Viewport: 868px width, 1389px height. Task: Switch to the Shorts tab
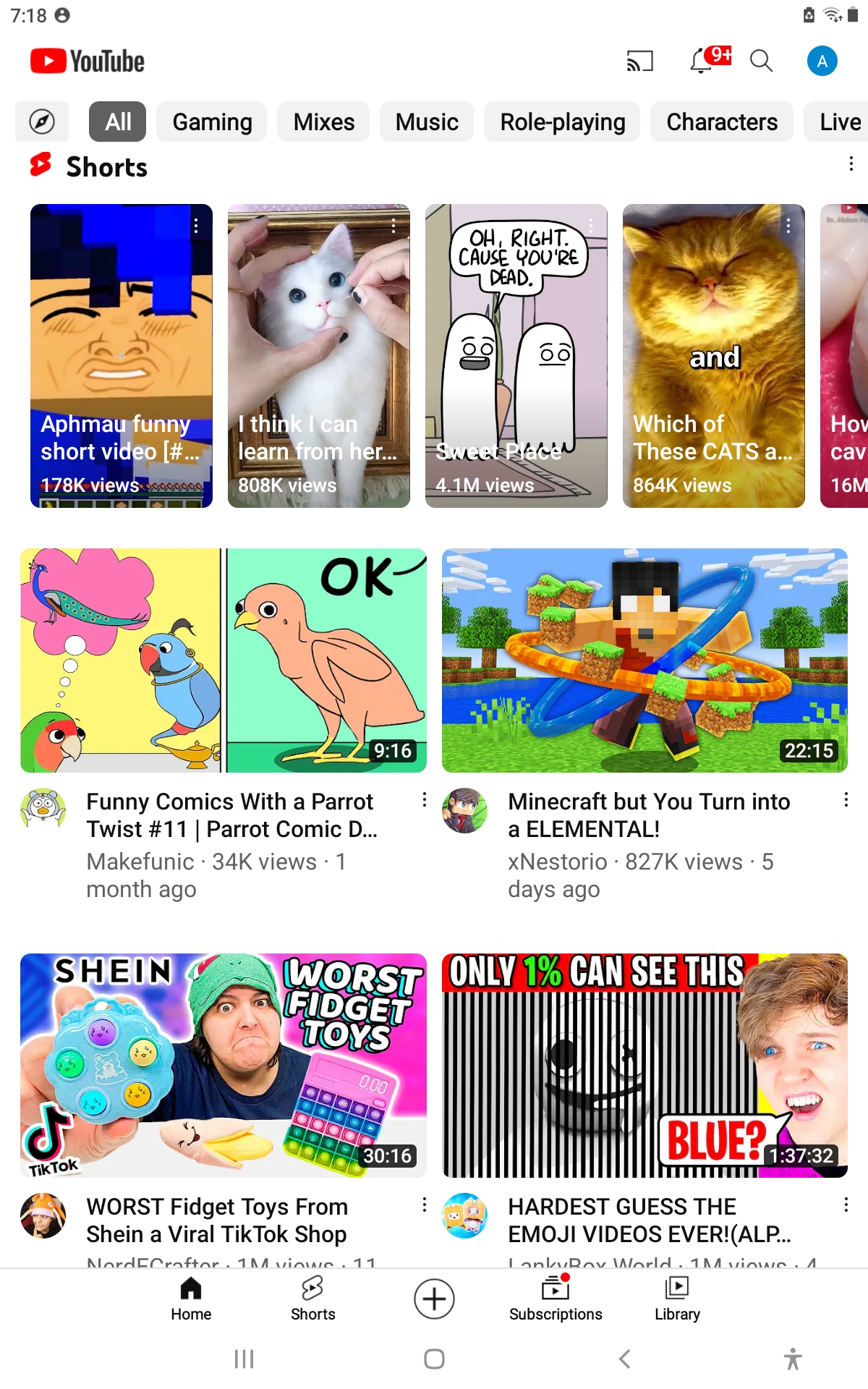[x=312, y=1299]
